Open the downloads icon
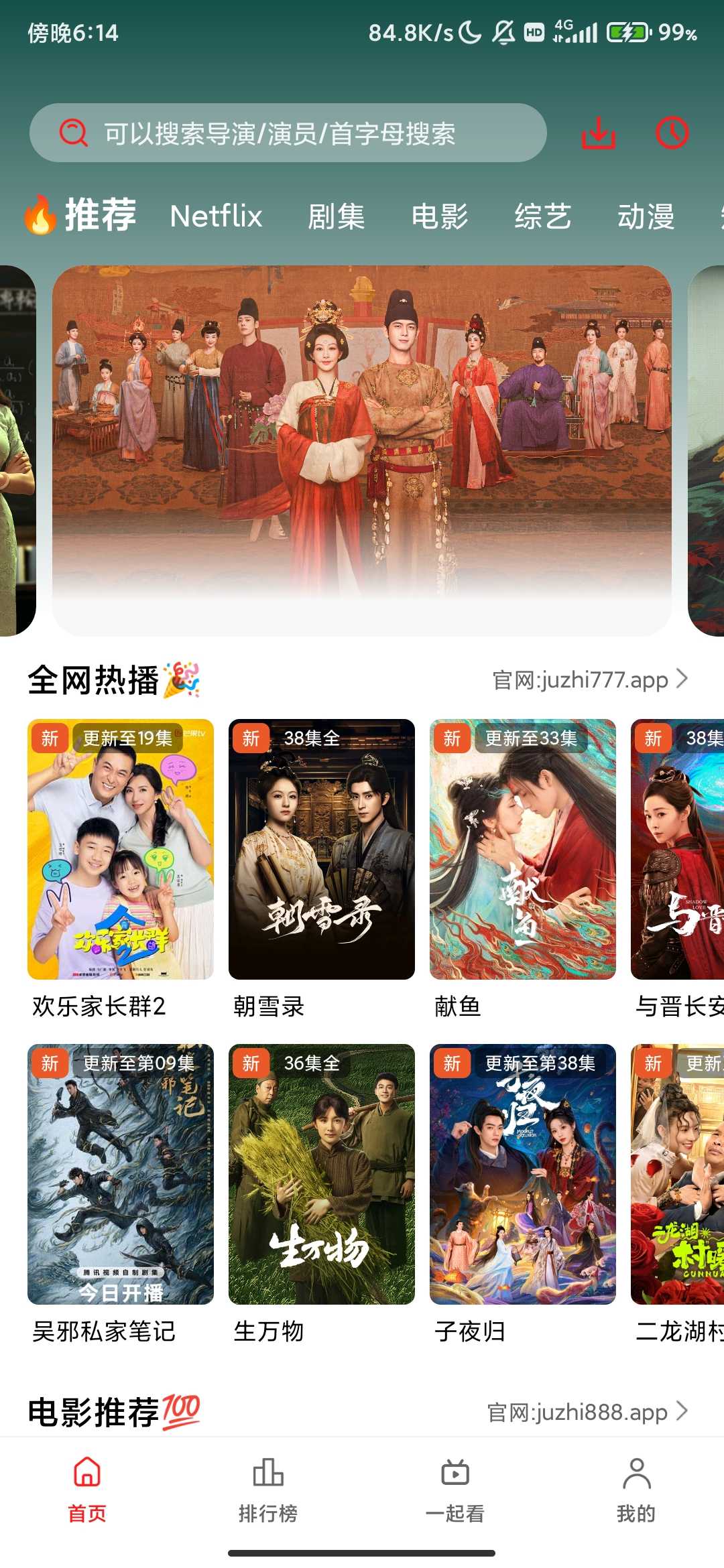The width and height of the screenshot is (724, 1568). coord(598,133)
